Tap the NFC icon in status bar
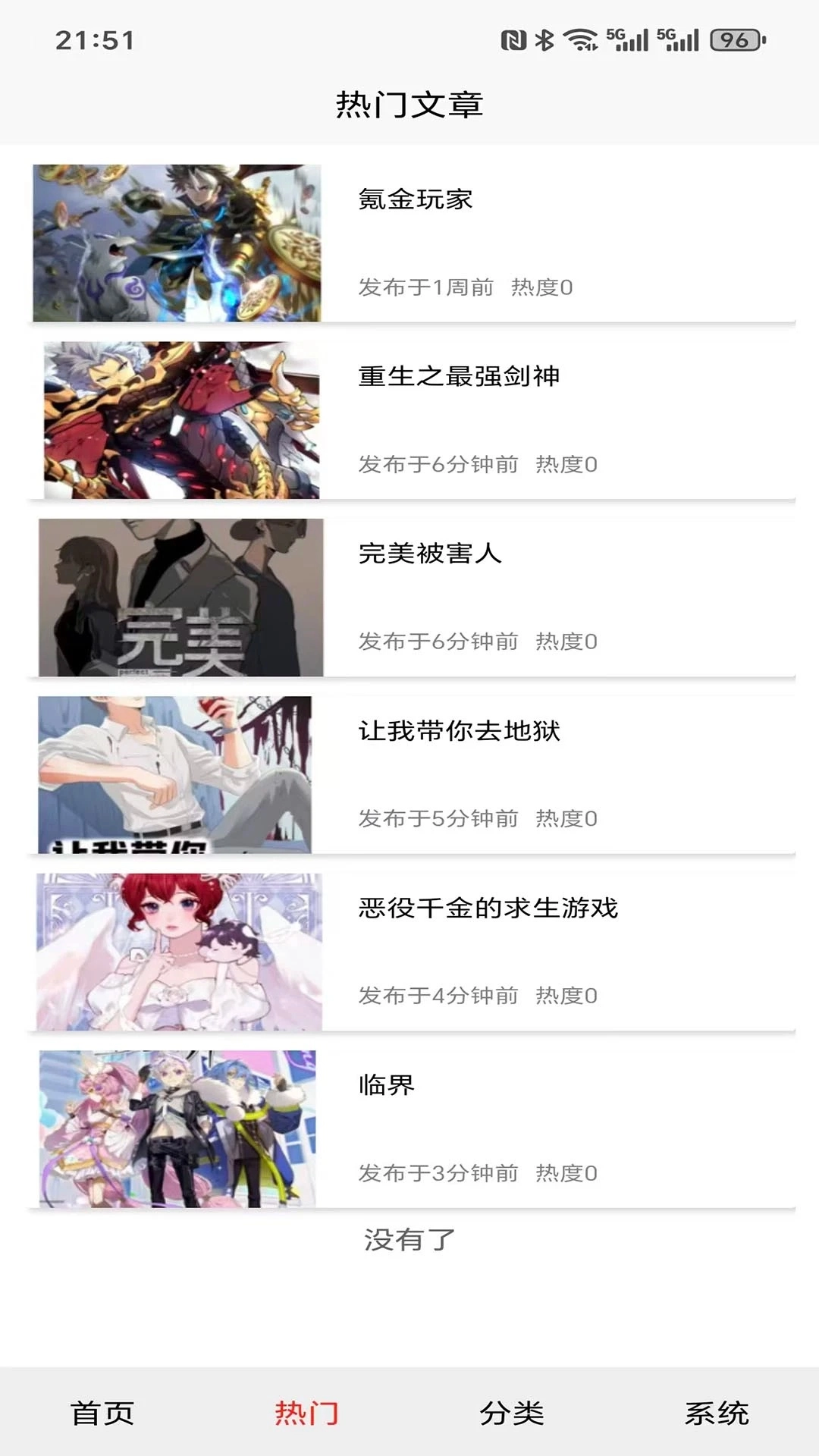819x1456 pixels. click(x=513, y=42)
